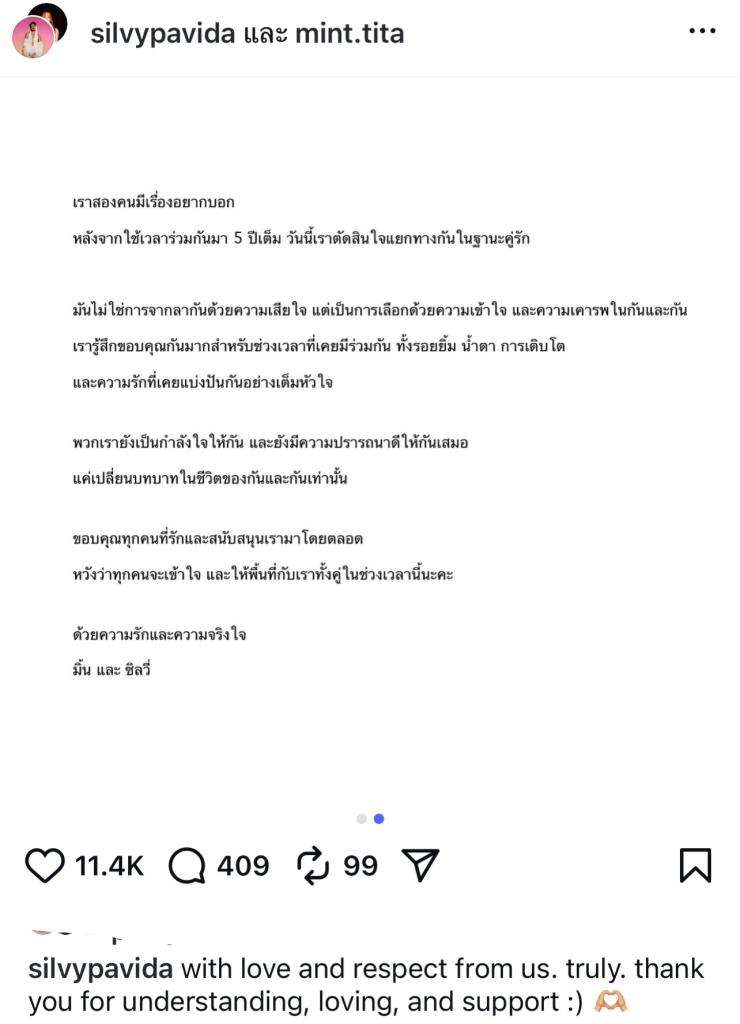Share the post via the paper plane icon

point(420,865)
